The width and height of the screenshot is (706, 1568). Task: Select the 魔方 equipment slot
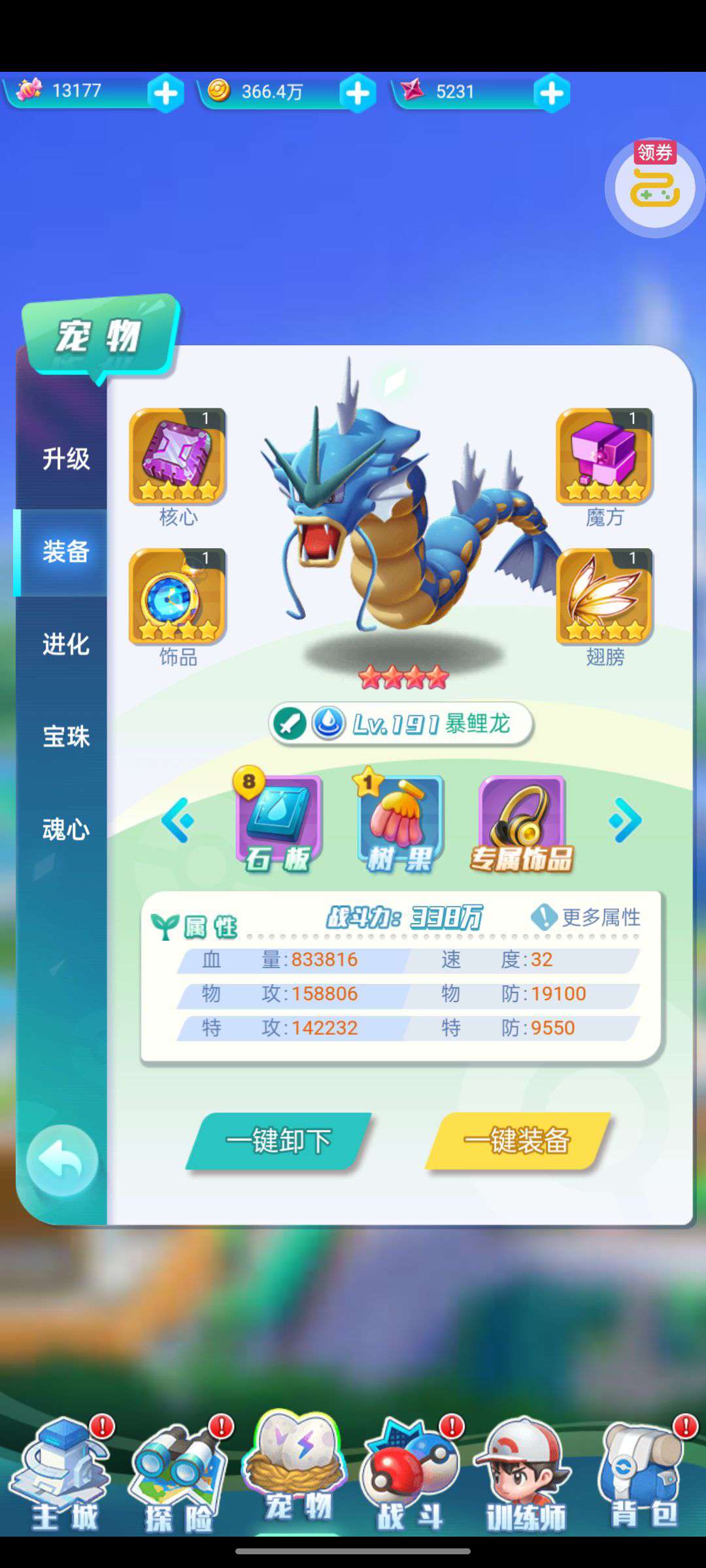click(x=604, y=457)
